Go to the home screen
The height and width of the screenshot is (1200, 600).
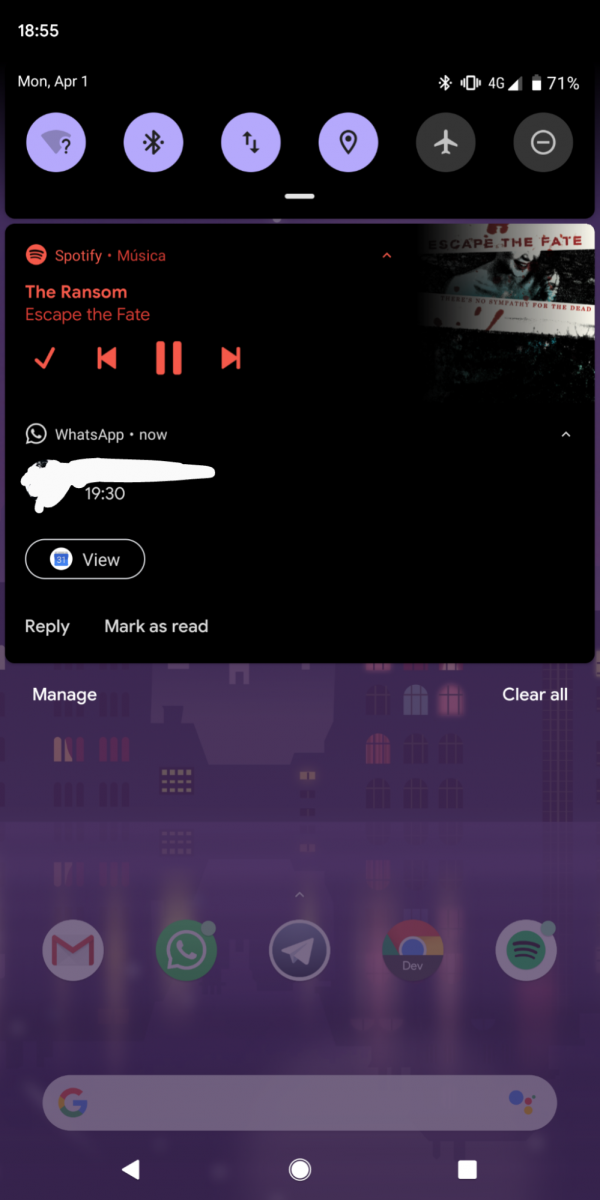[299, 1169]
